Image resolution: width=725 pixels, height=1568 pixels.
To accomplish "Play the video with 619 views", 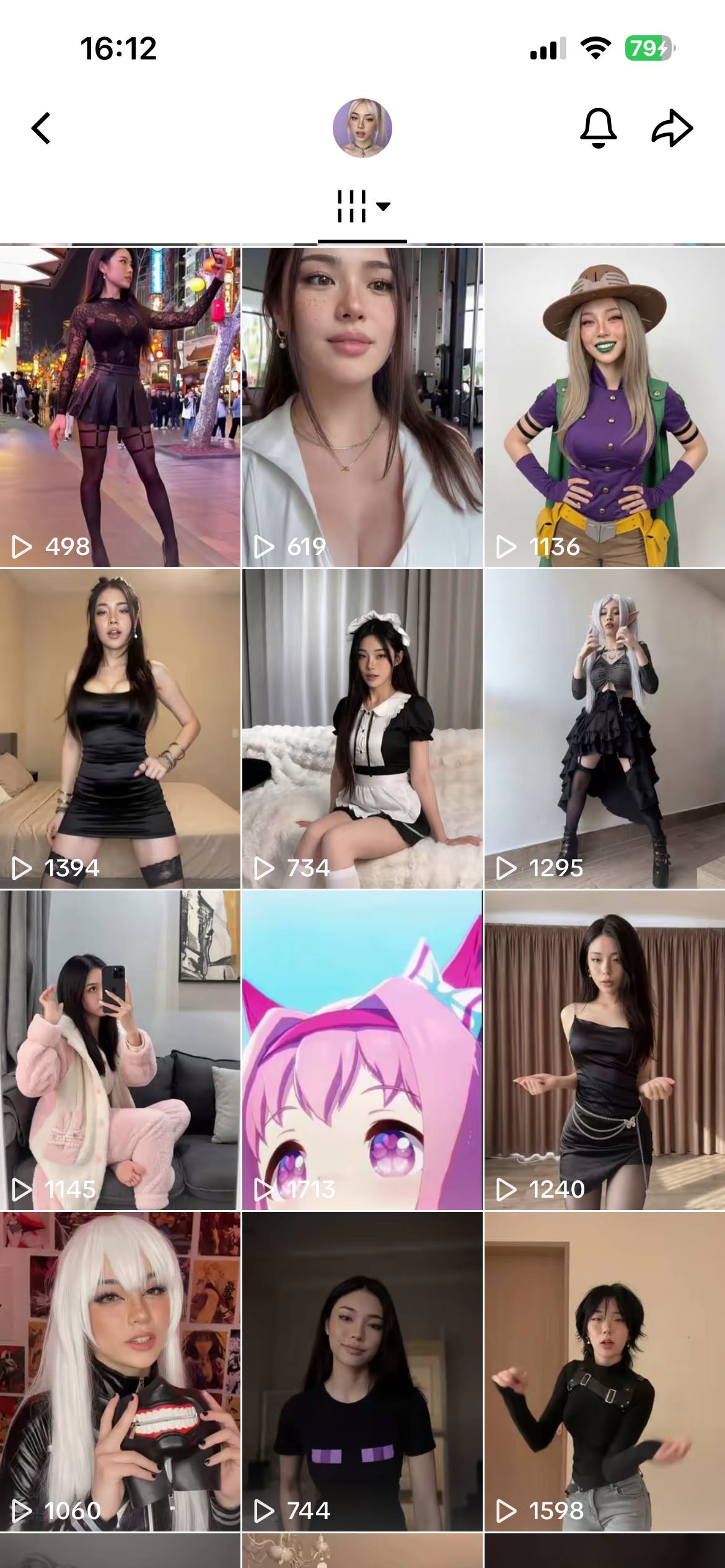I will pyautogui.click(x=362, y=407).
